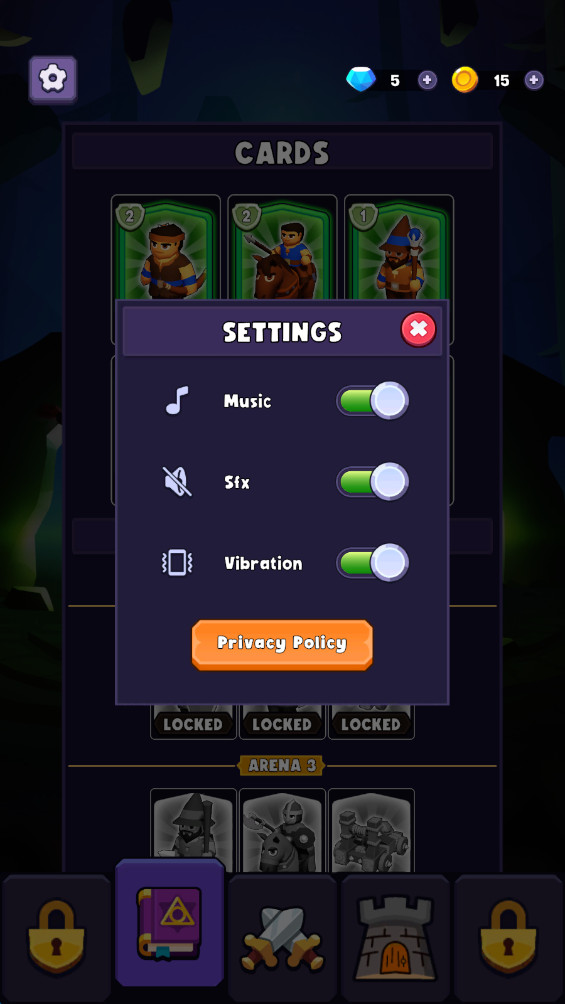This screenshot has width=565, height=1004.
Task: Add more coins with the plus button
Action: pyautogui.click(x=534, y=80)
